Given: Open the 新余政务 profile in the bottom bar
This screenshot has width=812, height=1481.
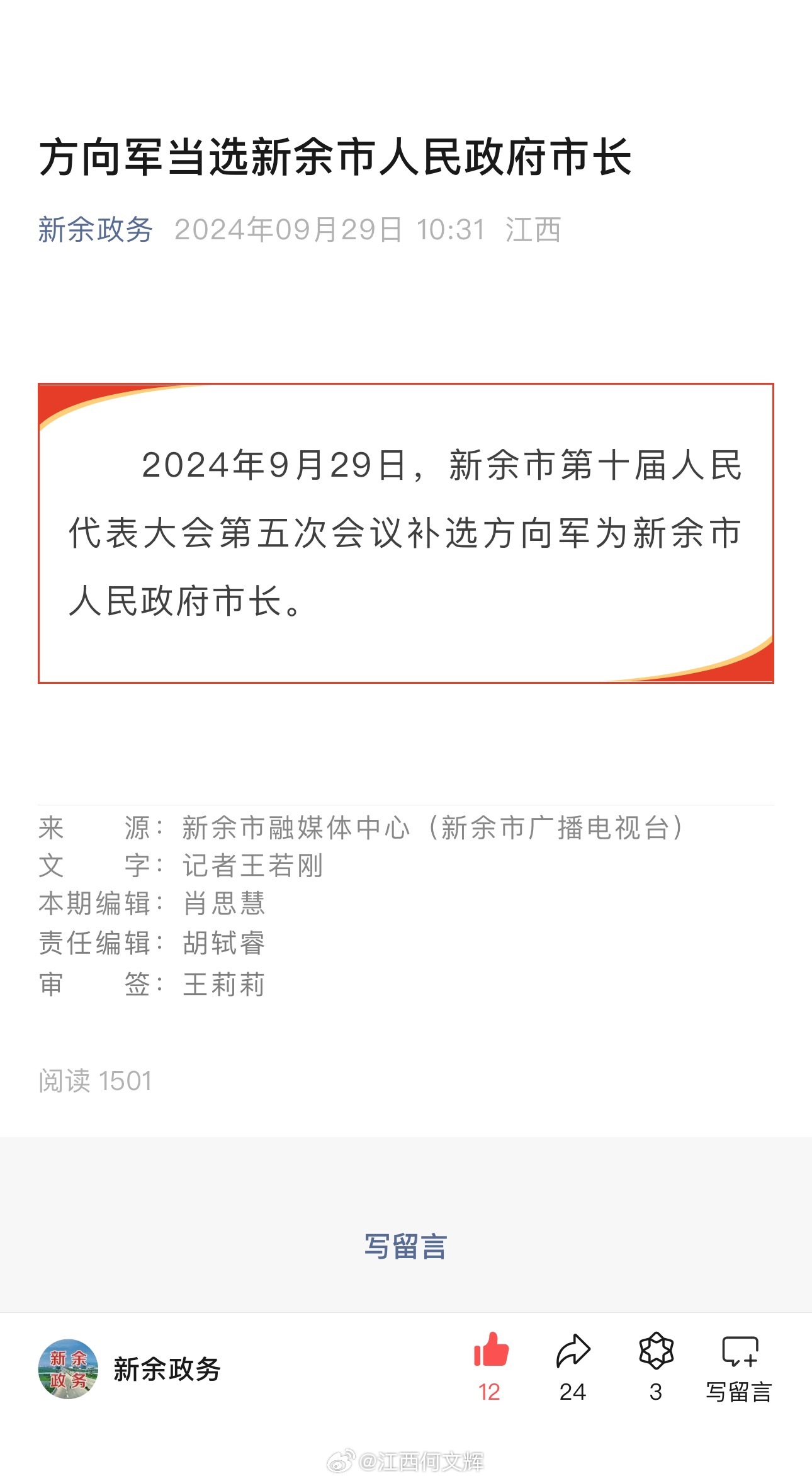Looking at the screenshot, I should pos(129,1369).
